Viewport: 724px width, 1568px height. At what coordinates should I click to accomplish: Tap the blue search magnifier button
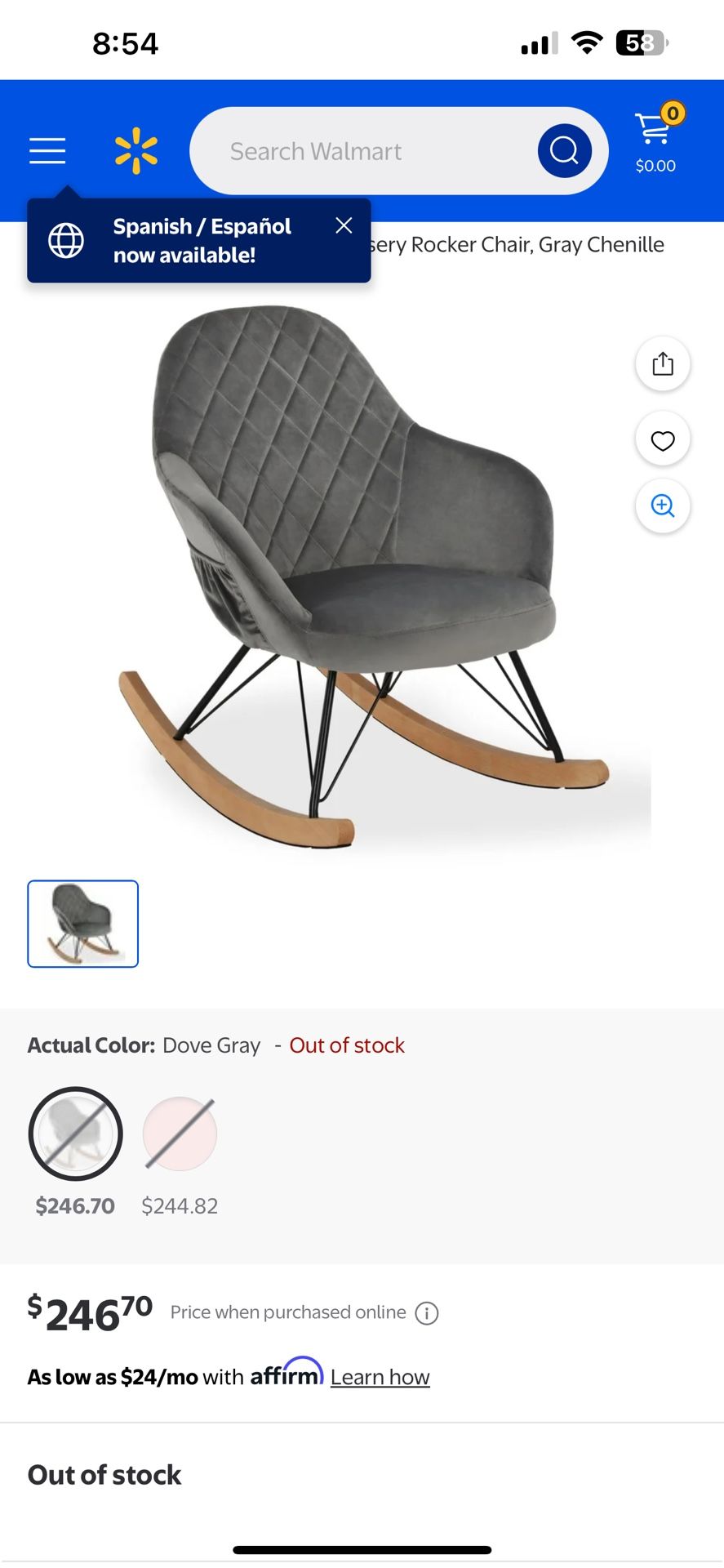click(564, 151)
